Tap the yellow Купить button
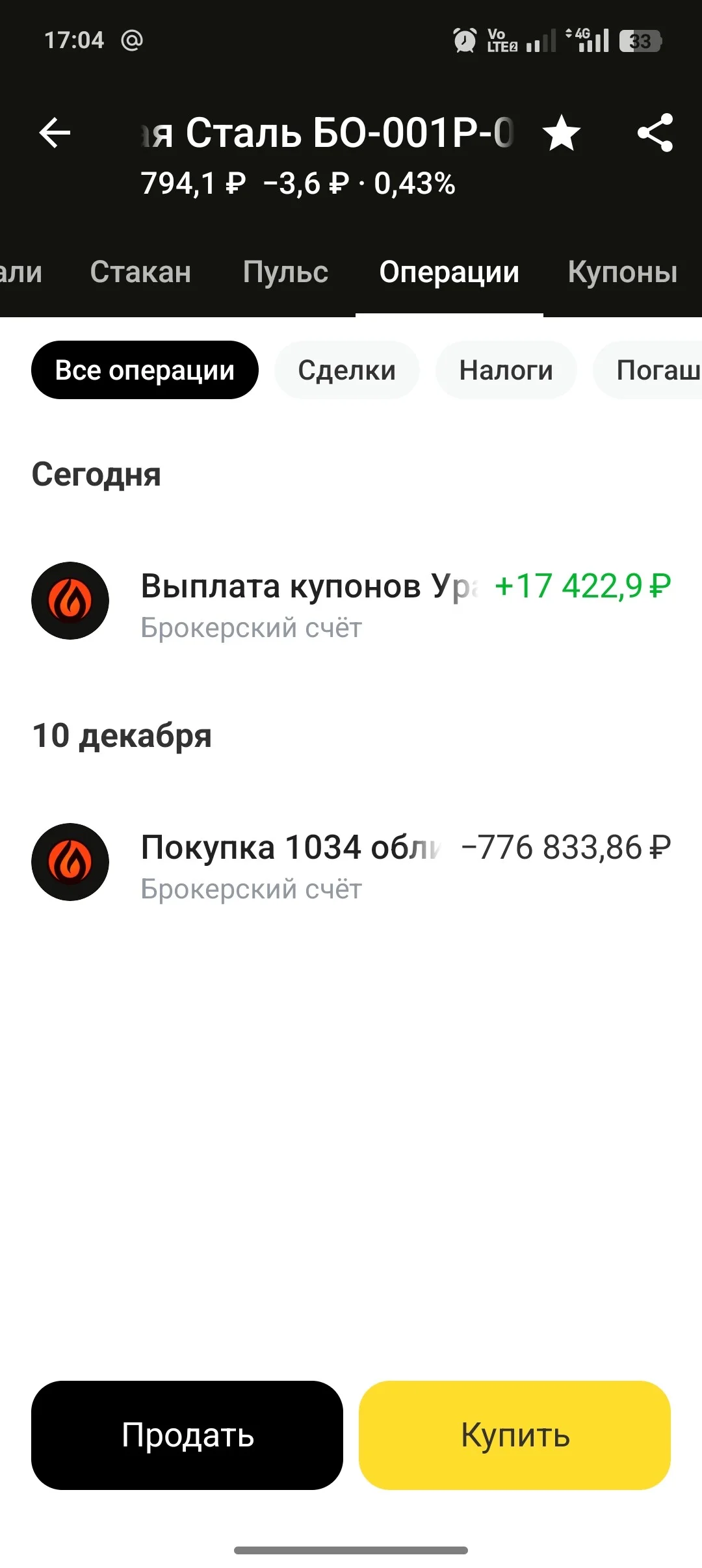702x1568 pixels. [x=515, y=1435]
